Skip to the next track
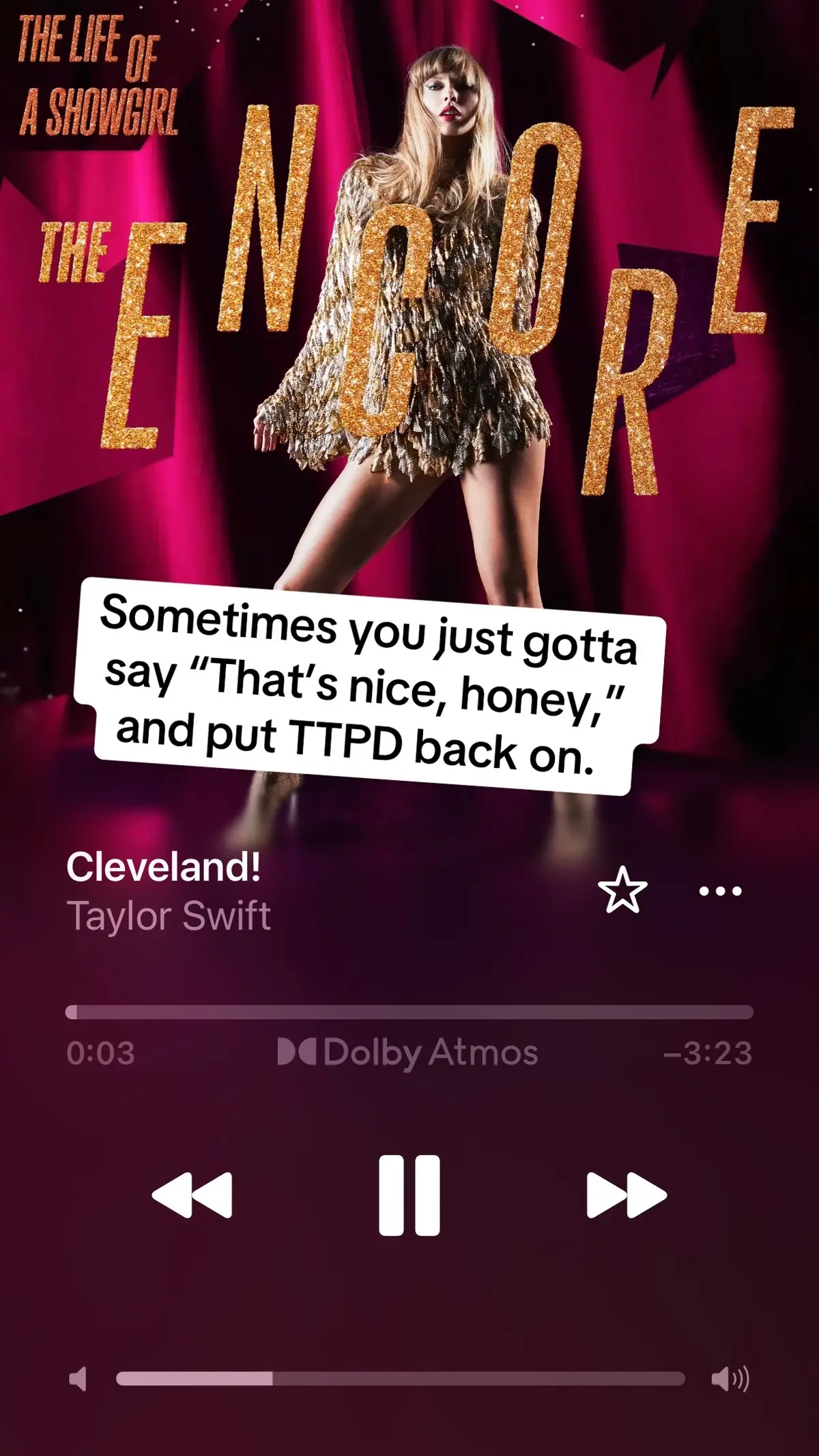This screenshot has width=819, height=1456. pyautogui.click(x=627, y=1195)
